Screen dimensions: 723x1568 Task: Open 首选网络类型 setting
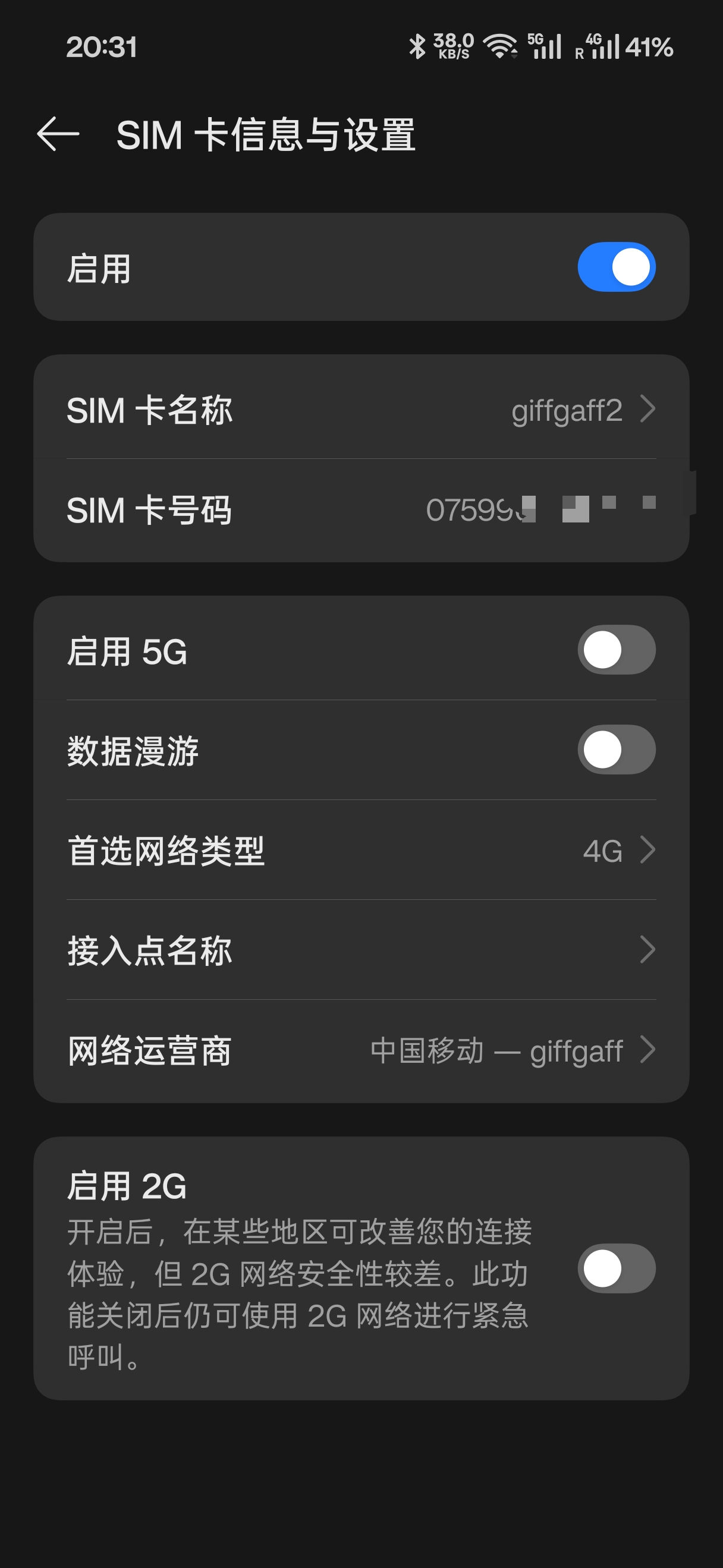(360, 851)
